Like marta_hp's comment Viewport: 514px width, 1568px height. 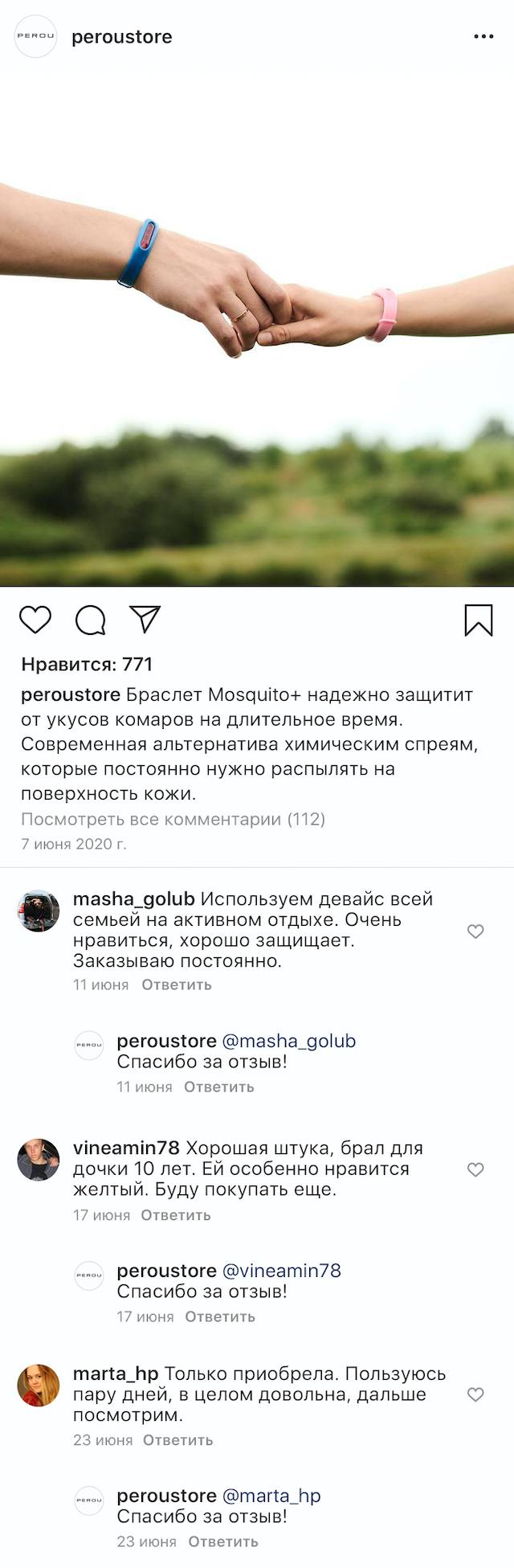click(475, 1394)
